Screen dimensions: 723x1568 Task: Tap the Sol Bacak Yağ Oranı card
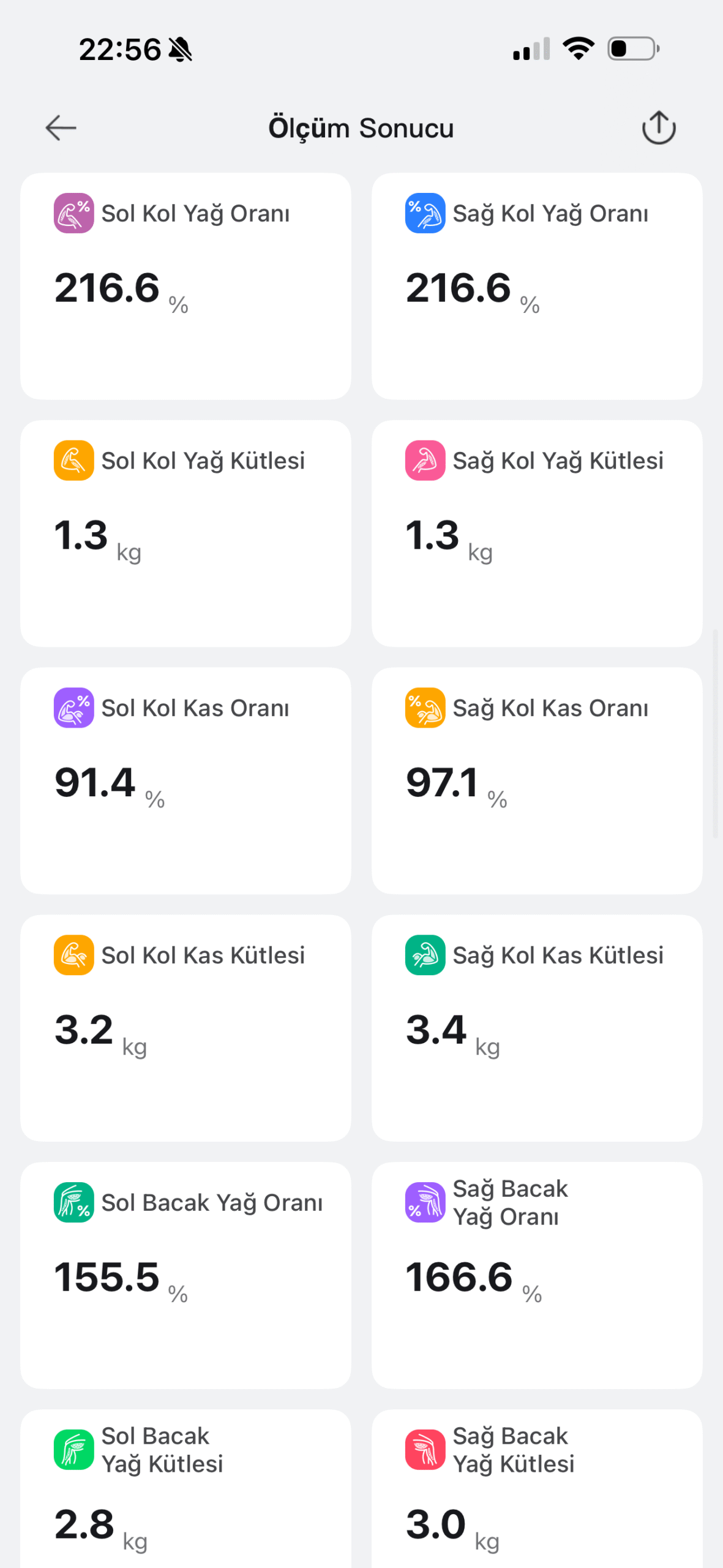[x=185, y=1275]
